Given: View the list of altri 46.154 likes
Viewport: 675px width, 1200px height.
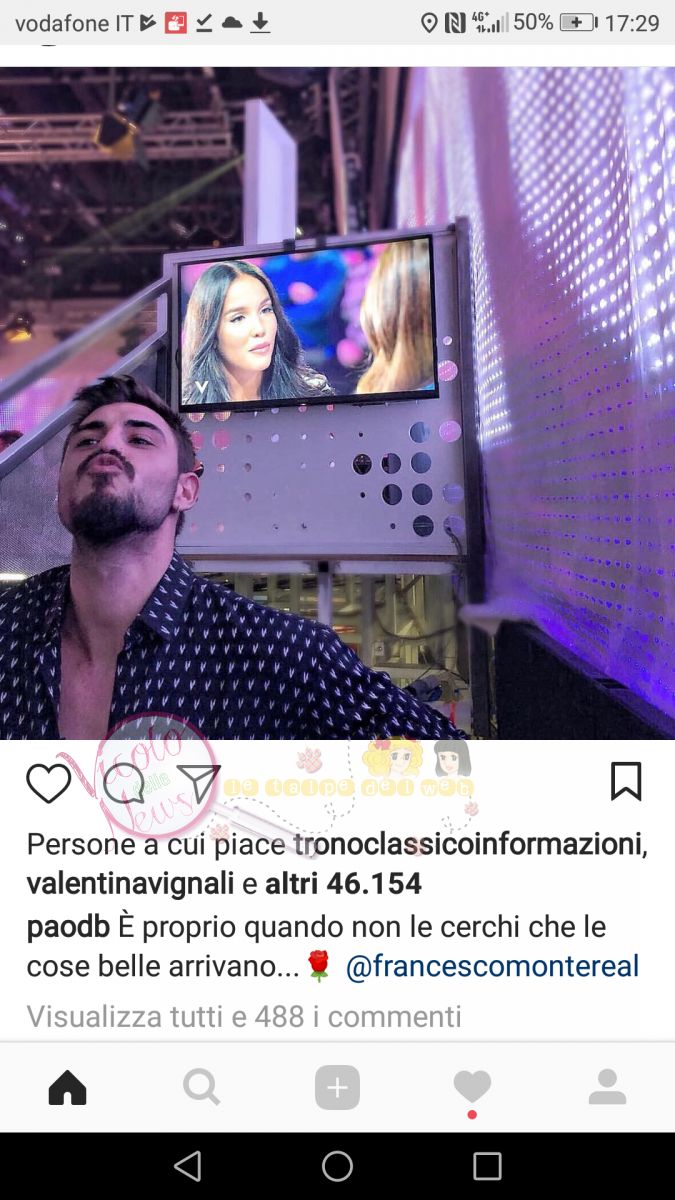Looking at the screenshot, I should pos(343,884).
